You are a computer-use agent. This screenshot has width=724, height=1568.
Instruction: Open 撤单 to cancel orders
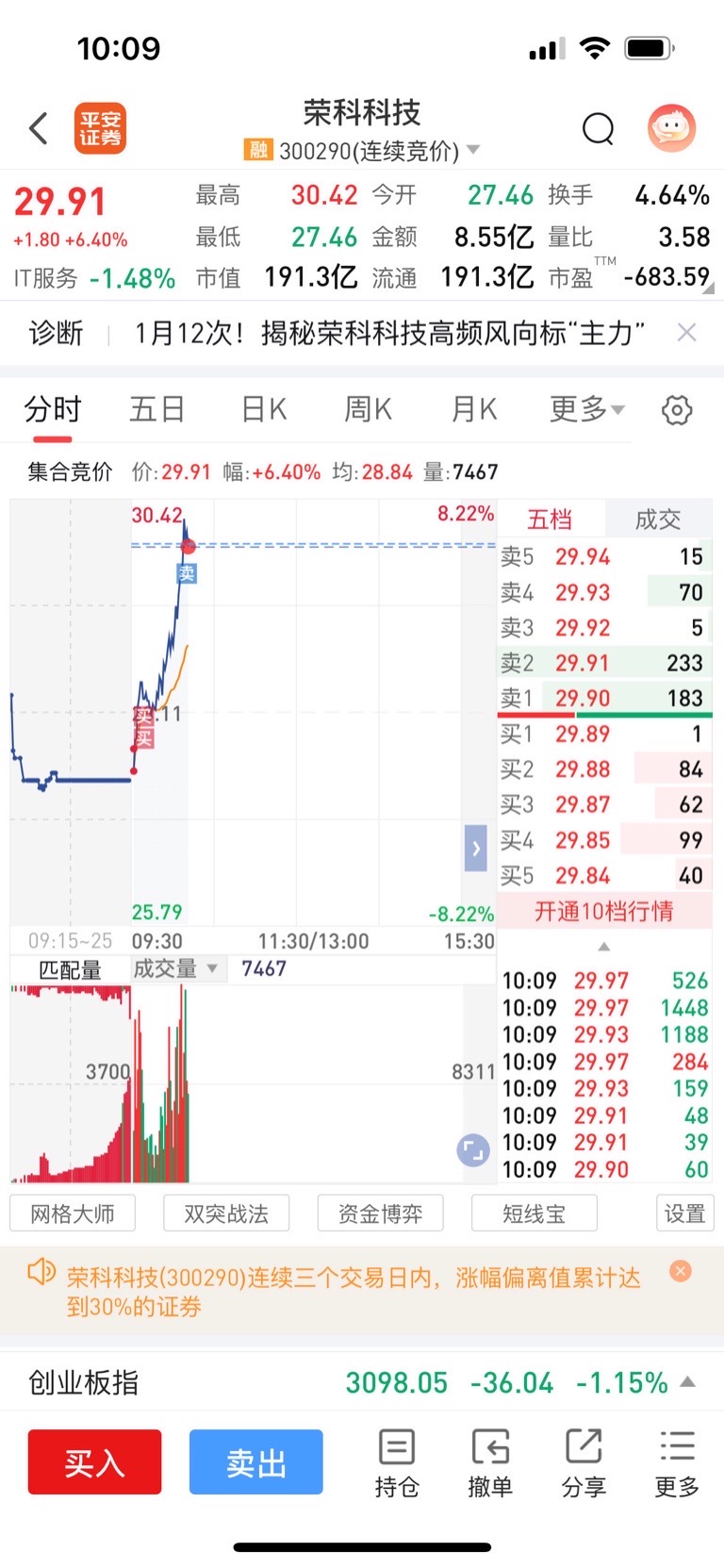point(490,1463)
